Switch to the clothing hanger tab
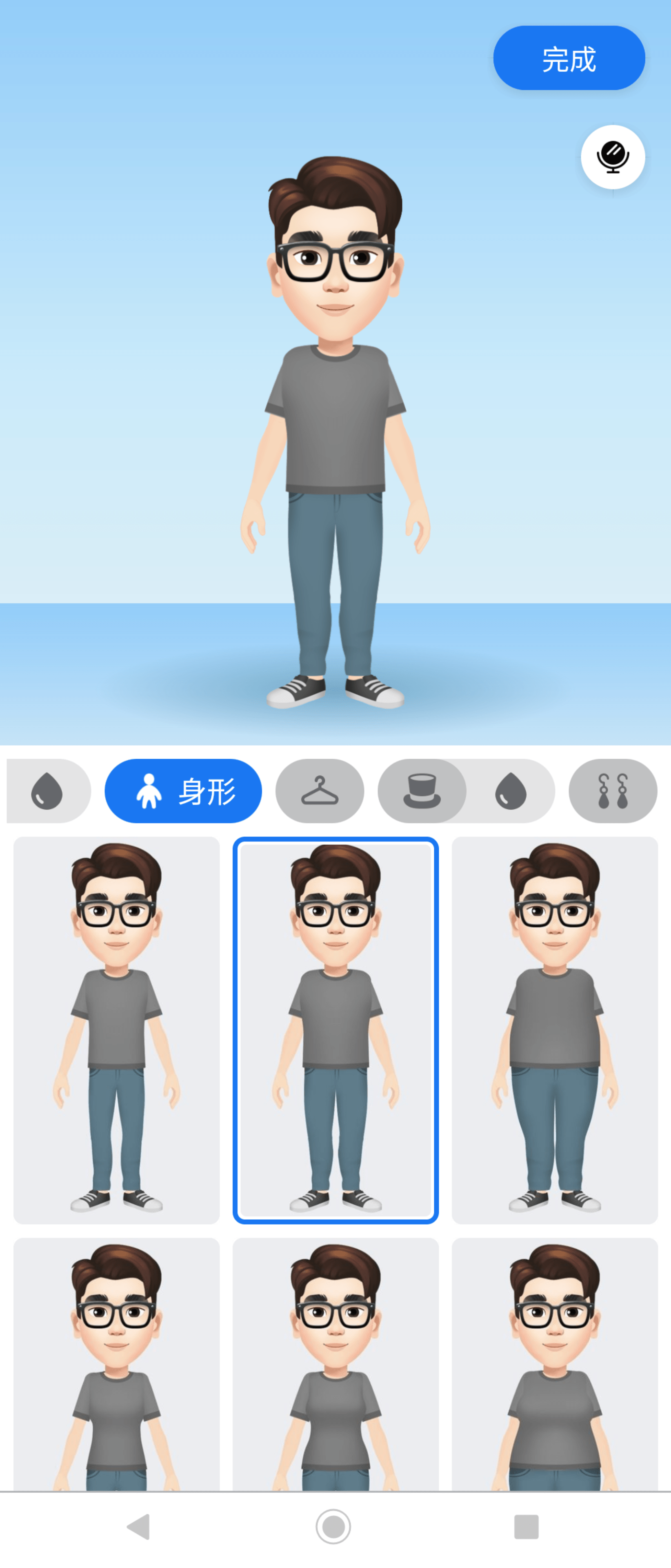Screen dimensions: 671x1568 (320, 791)
